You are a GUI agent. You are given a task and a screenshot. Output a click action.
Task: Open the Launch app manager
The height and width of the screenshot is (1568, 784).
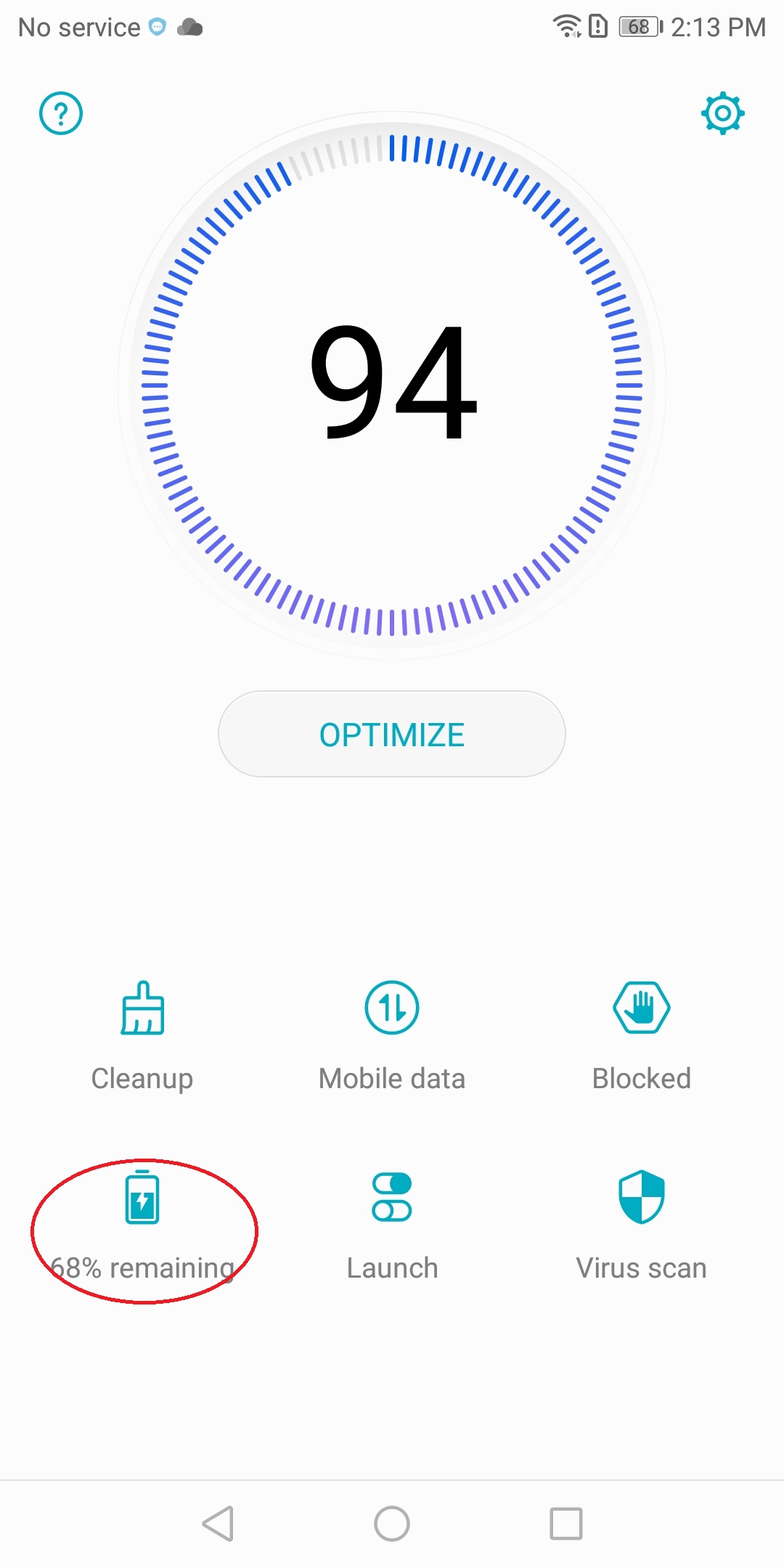coord(391,1227)
